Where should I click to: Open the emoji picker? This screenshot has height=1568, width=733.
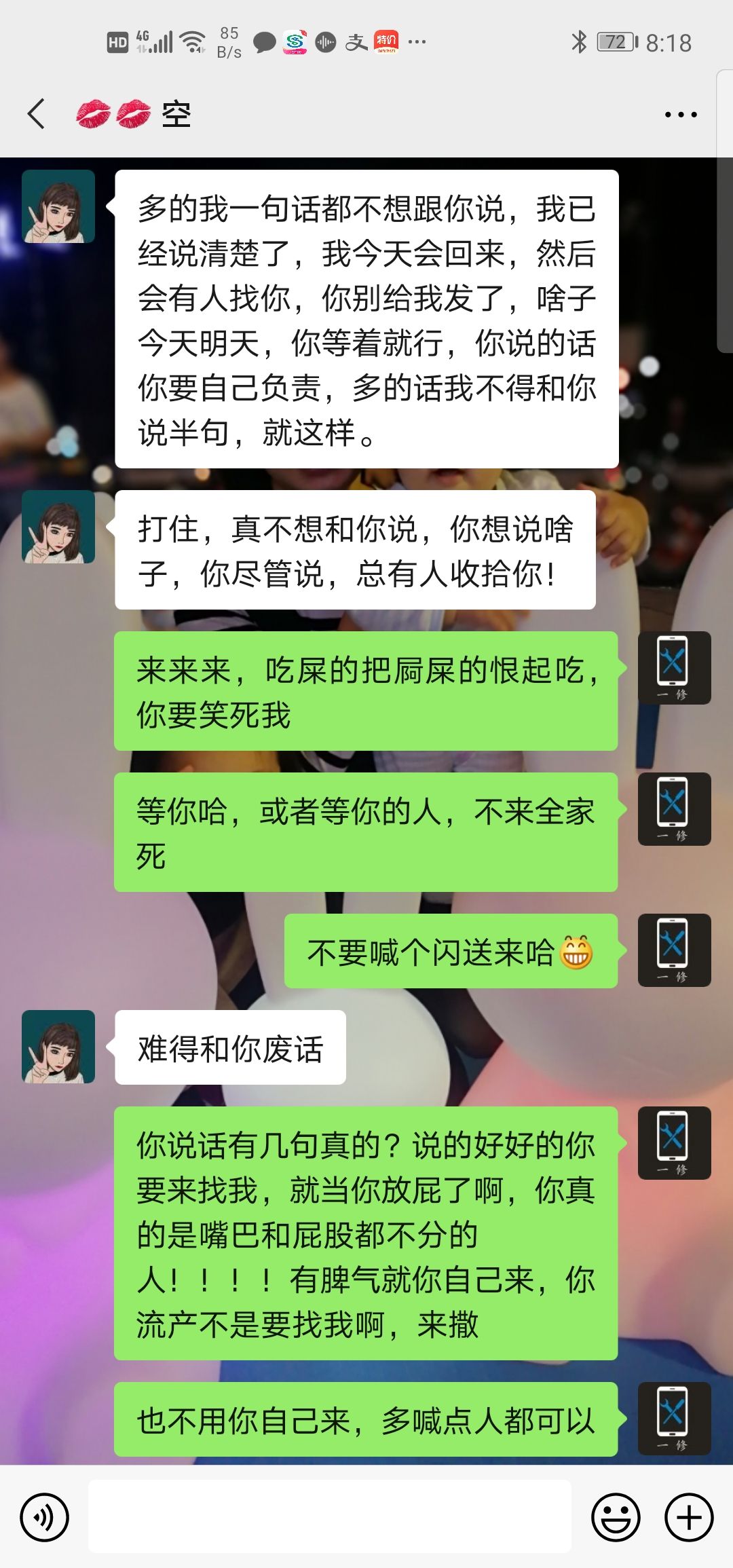(616, 1517)
